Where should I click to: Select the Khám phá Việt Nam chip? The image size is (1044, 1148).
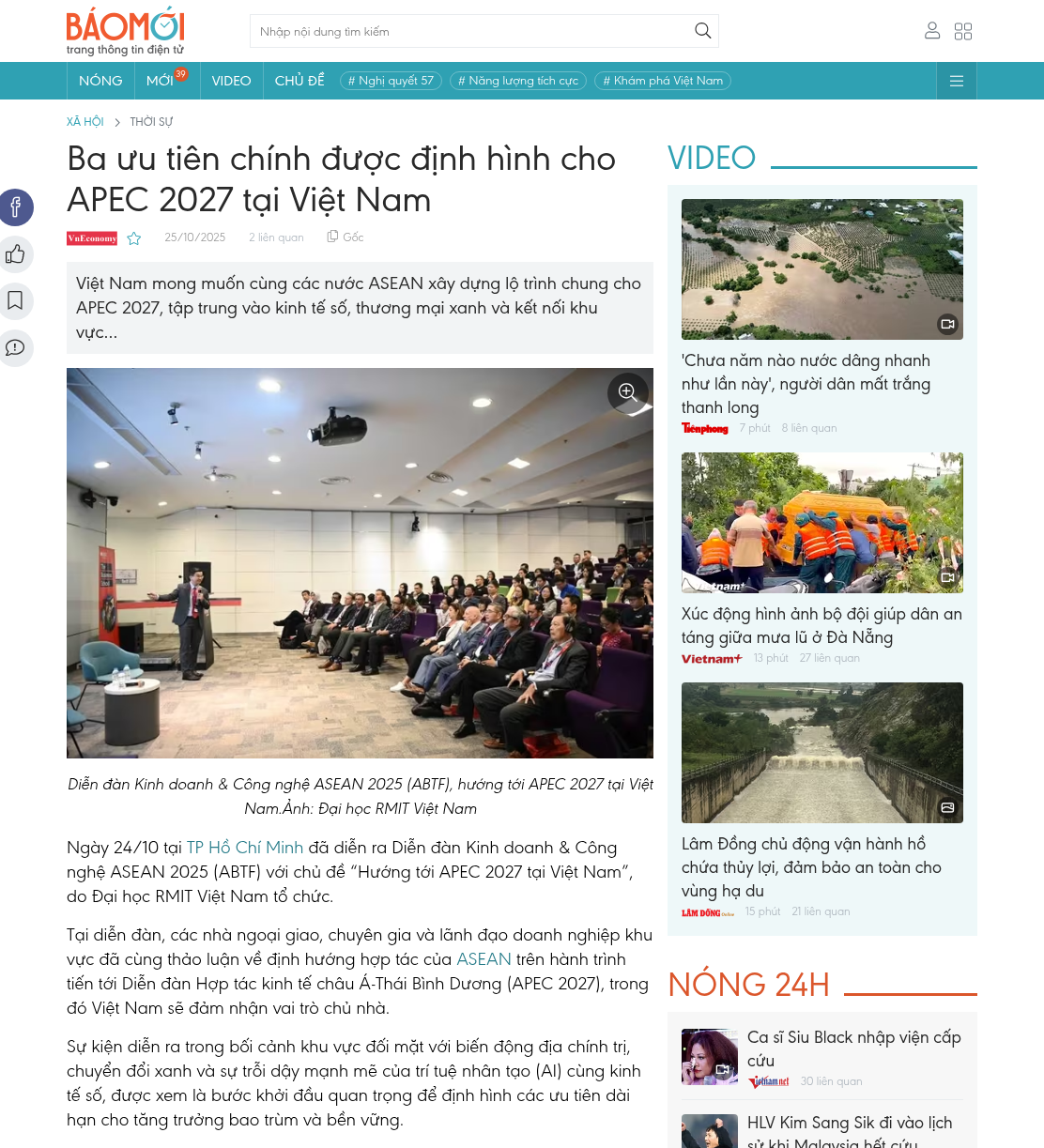coord(663,81)
